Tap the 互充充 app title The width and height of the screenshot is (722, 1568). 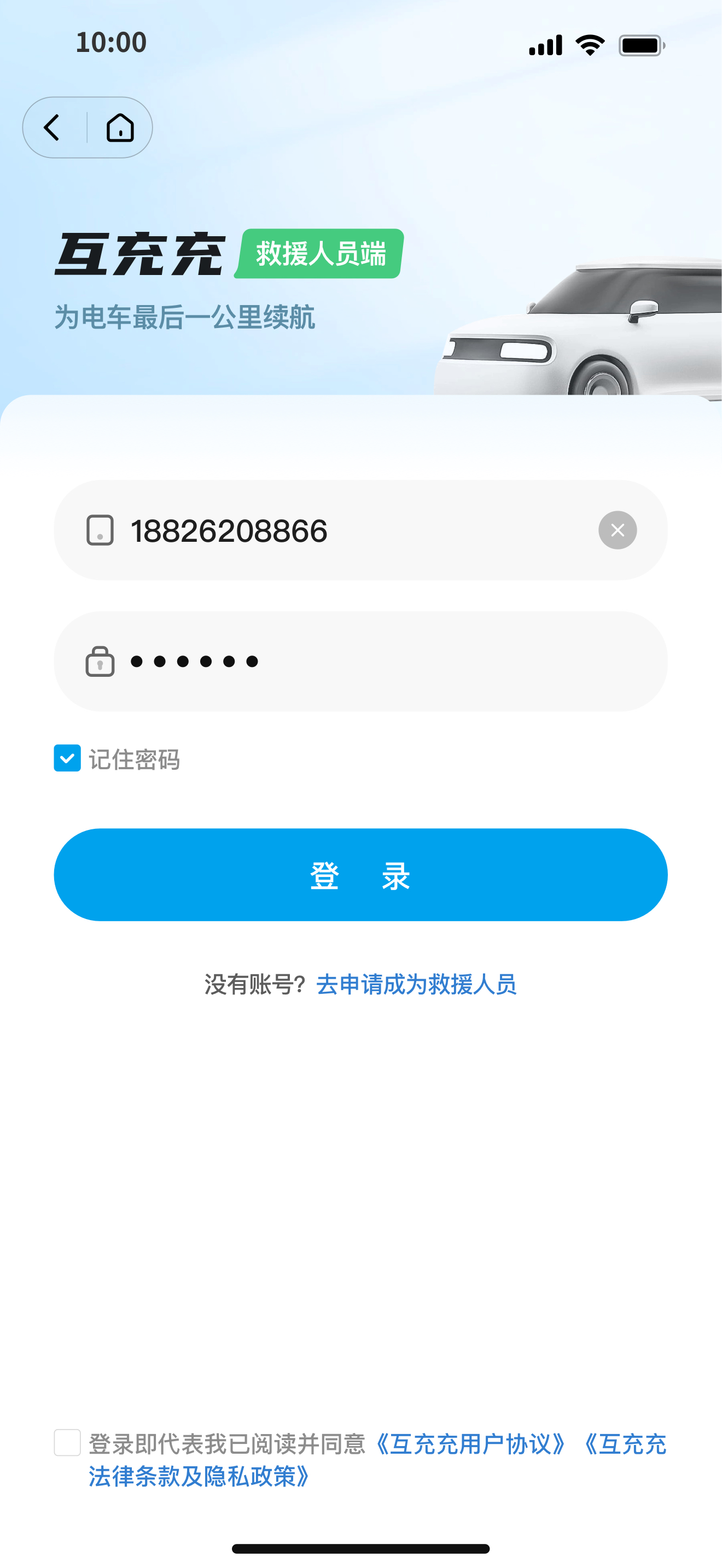point(141,253)
